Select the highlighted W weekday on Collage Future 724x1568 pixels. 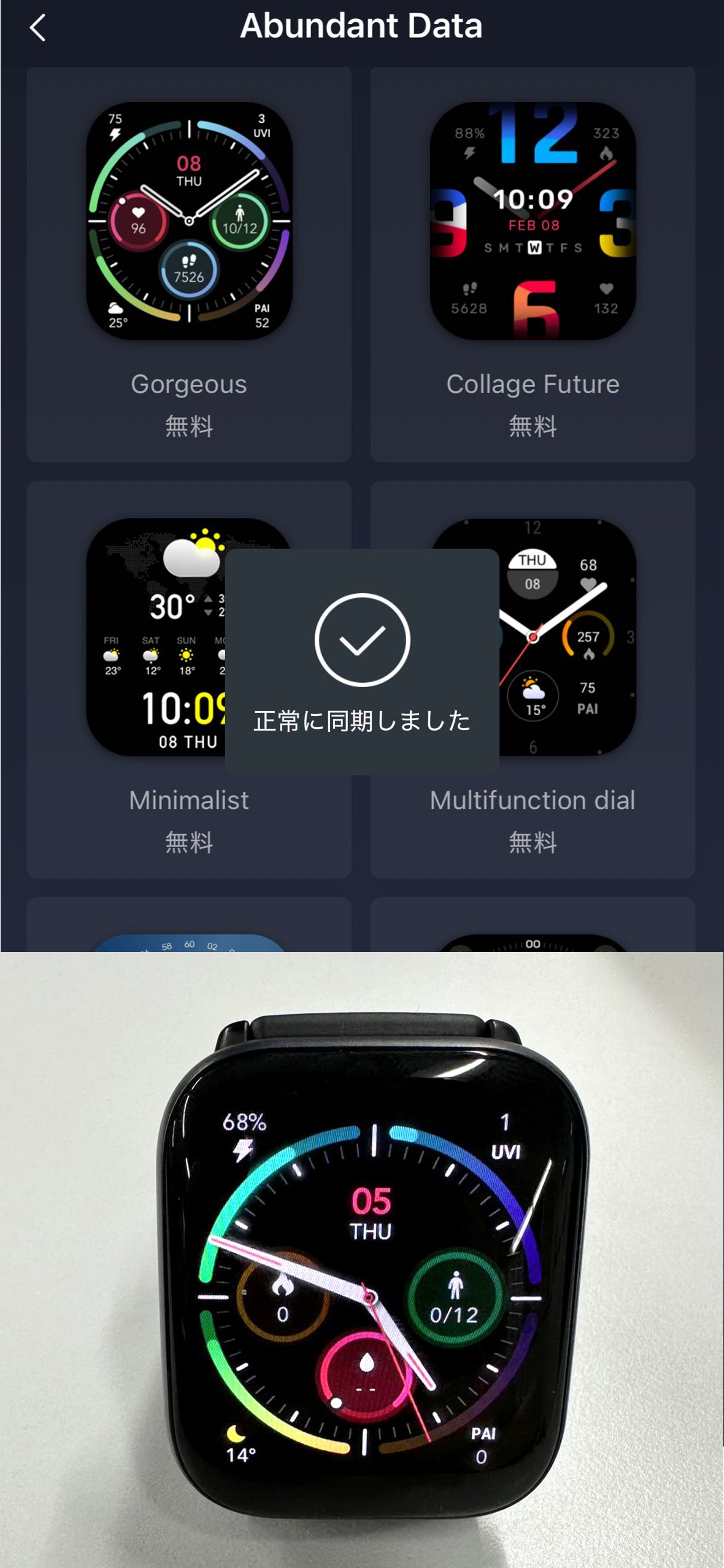pyautogui.click(x=535, y=248)
